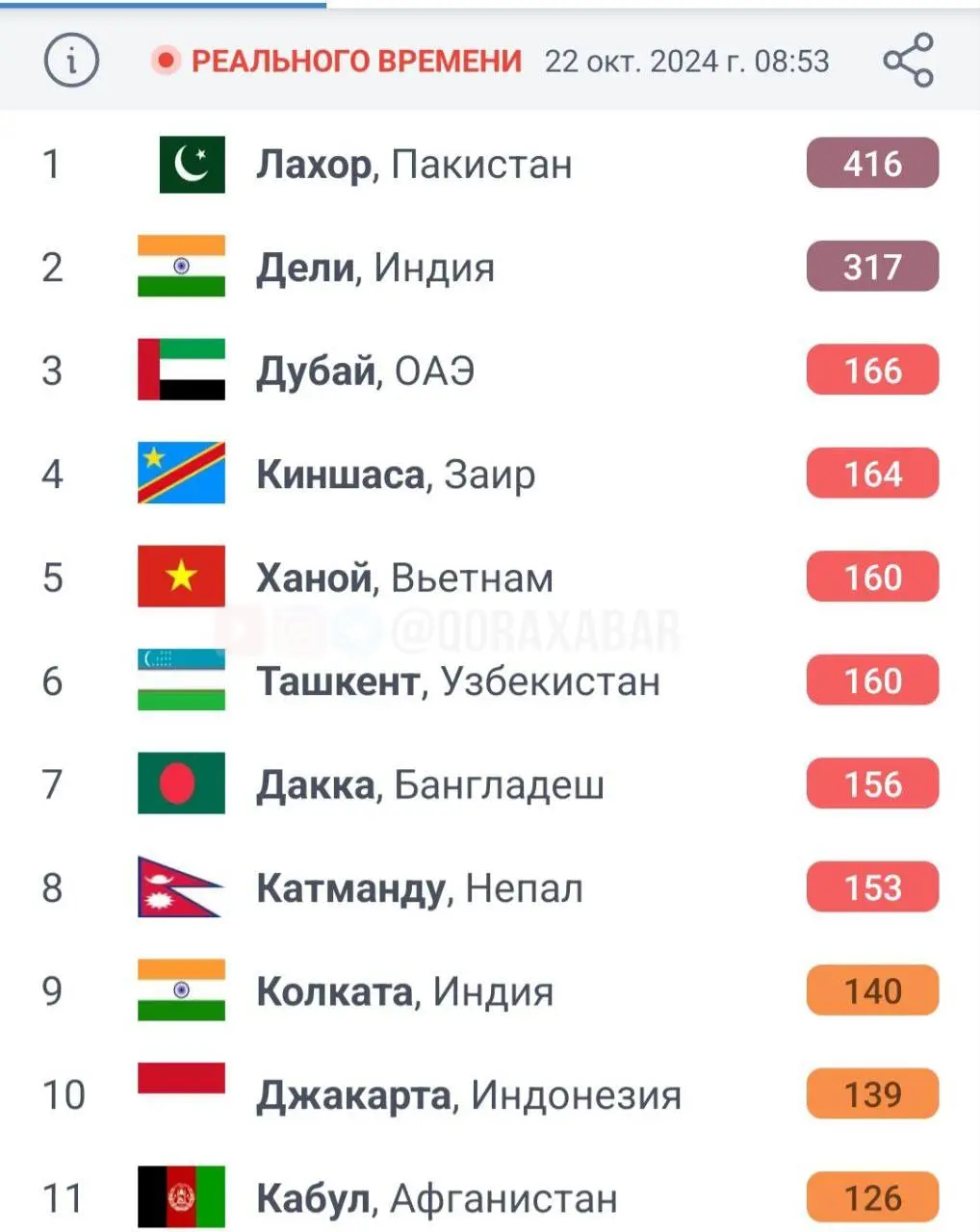Viewport: 980px width, 1232px height.
Task: Open Лахор, Пакистан air quality details
Action: (414, 165)
